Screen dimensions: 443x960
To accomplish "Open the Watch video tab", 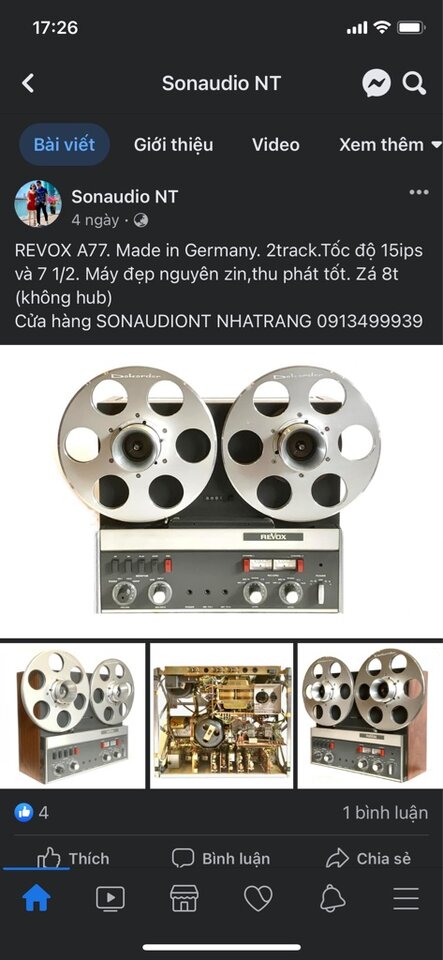I will pos(110,899).
